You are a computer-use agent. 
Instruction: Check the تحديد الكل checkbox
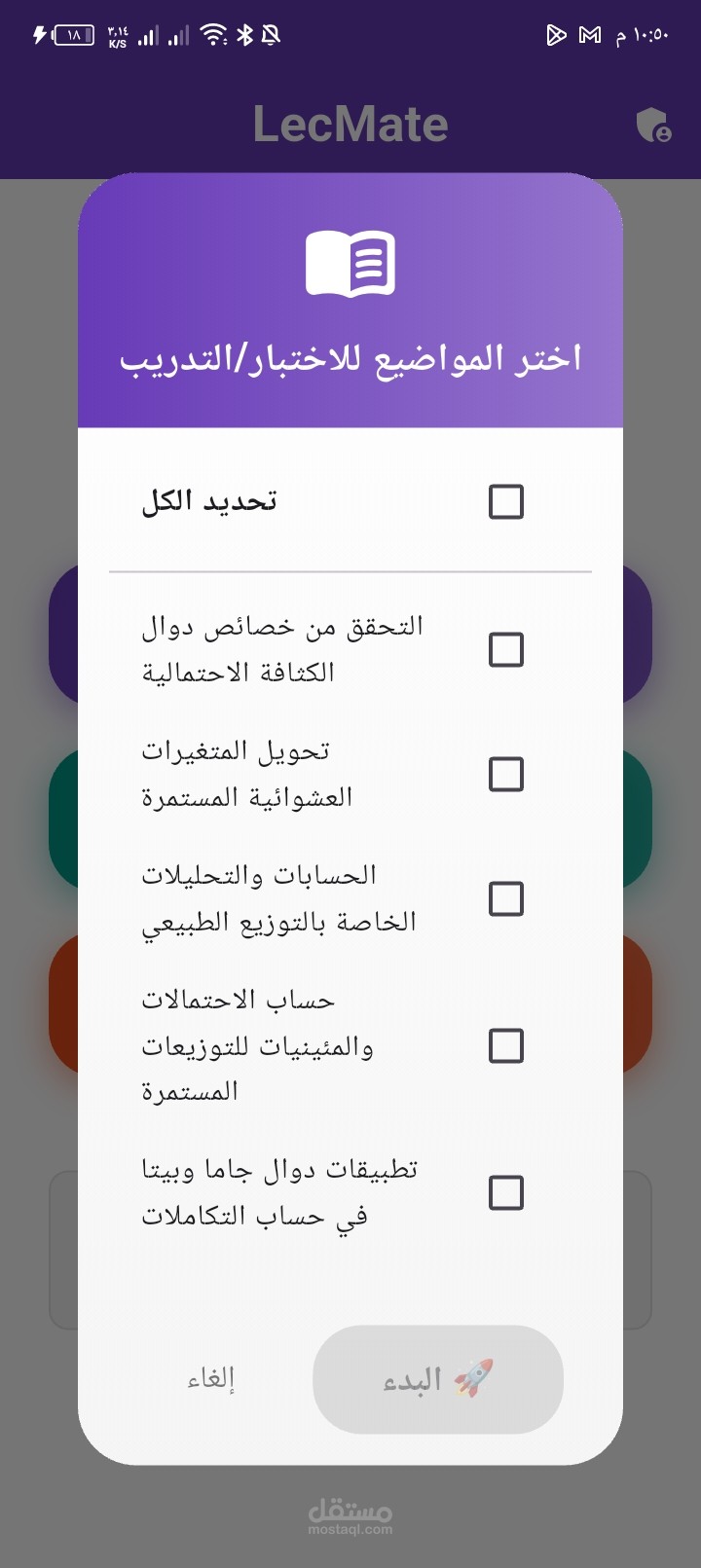[505, 502]
